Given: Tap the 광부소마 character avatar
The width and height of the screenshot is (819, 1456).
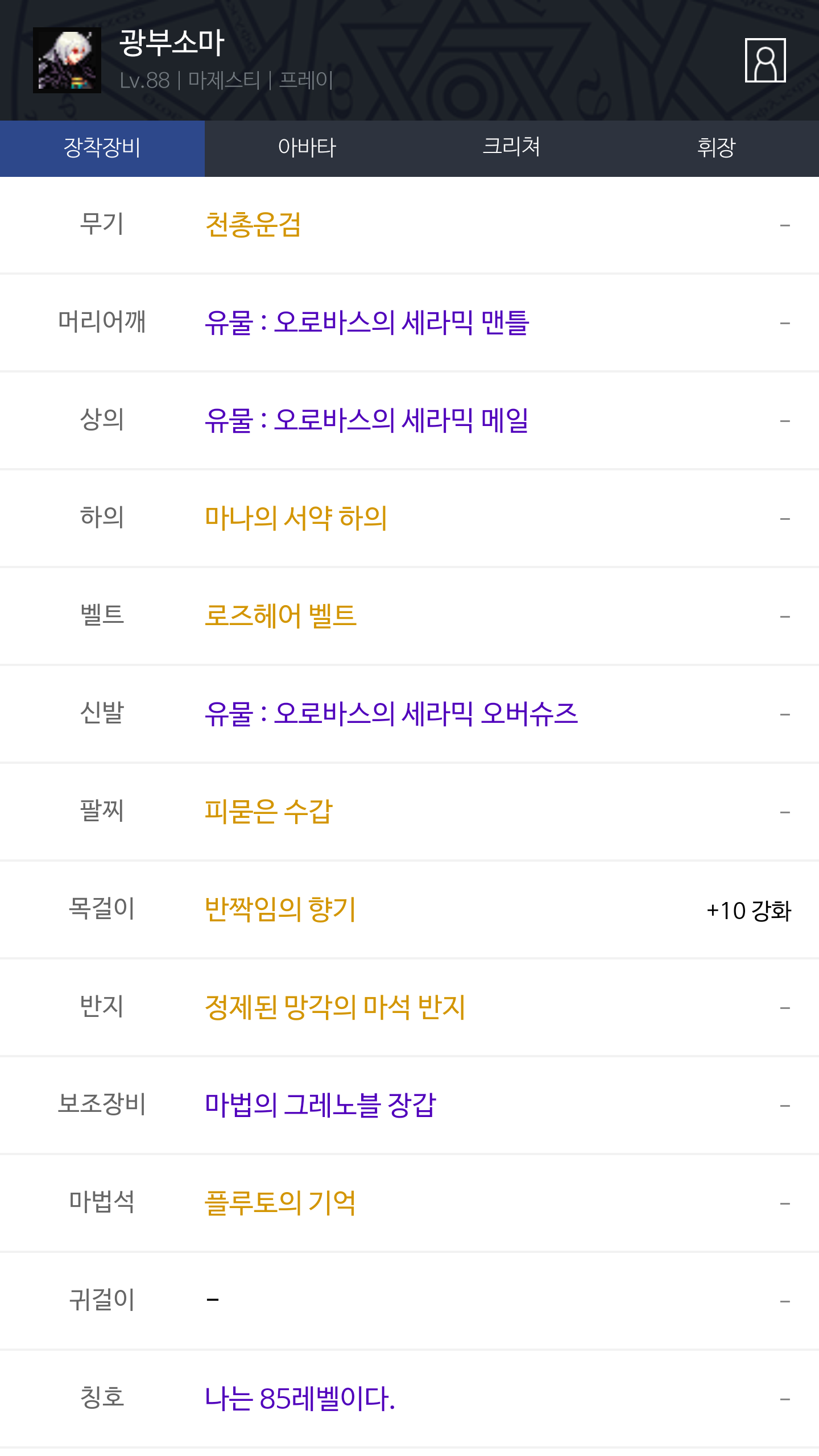Looking at the screenshot, I should 67,60.
